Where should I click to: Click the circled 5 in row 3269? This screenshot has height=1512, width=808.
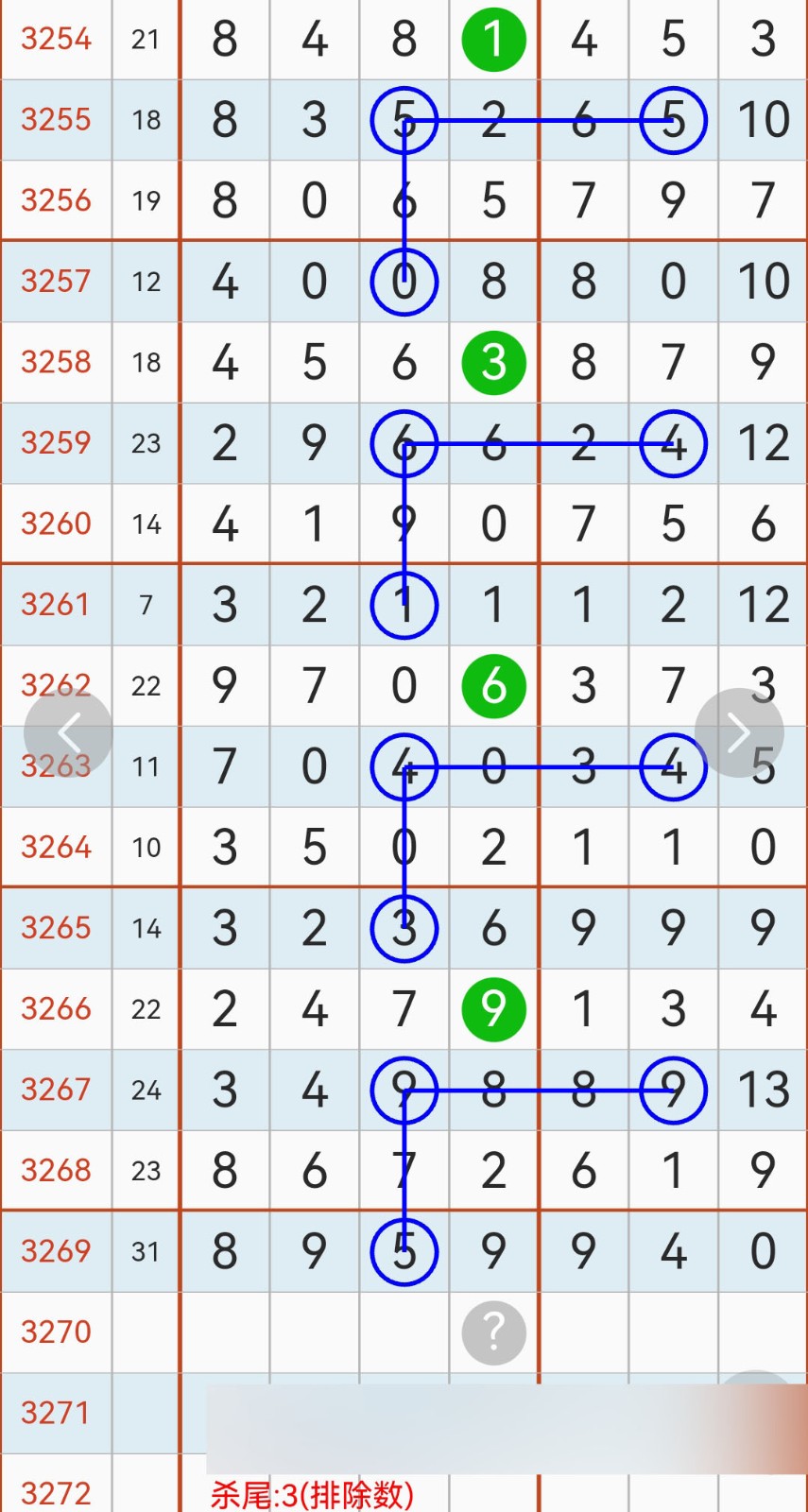tap(404, 1251)
